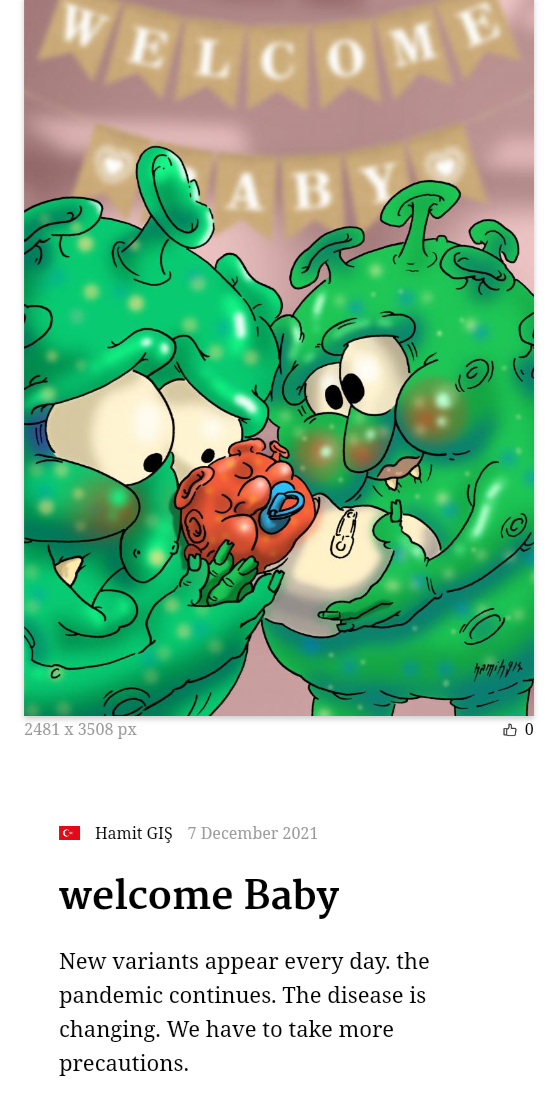The image size is (560, 1097).
Task: Like the welcome Baby cartoon
Action: [x=510, y=730]
